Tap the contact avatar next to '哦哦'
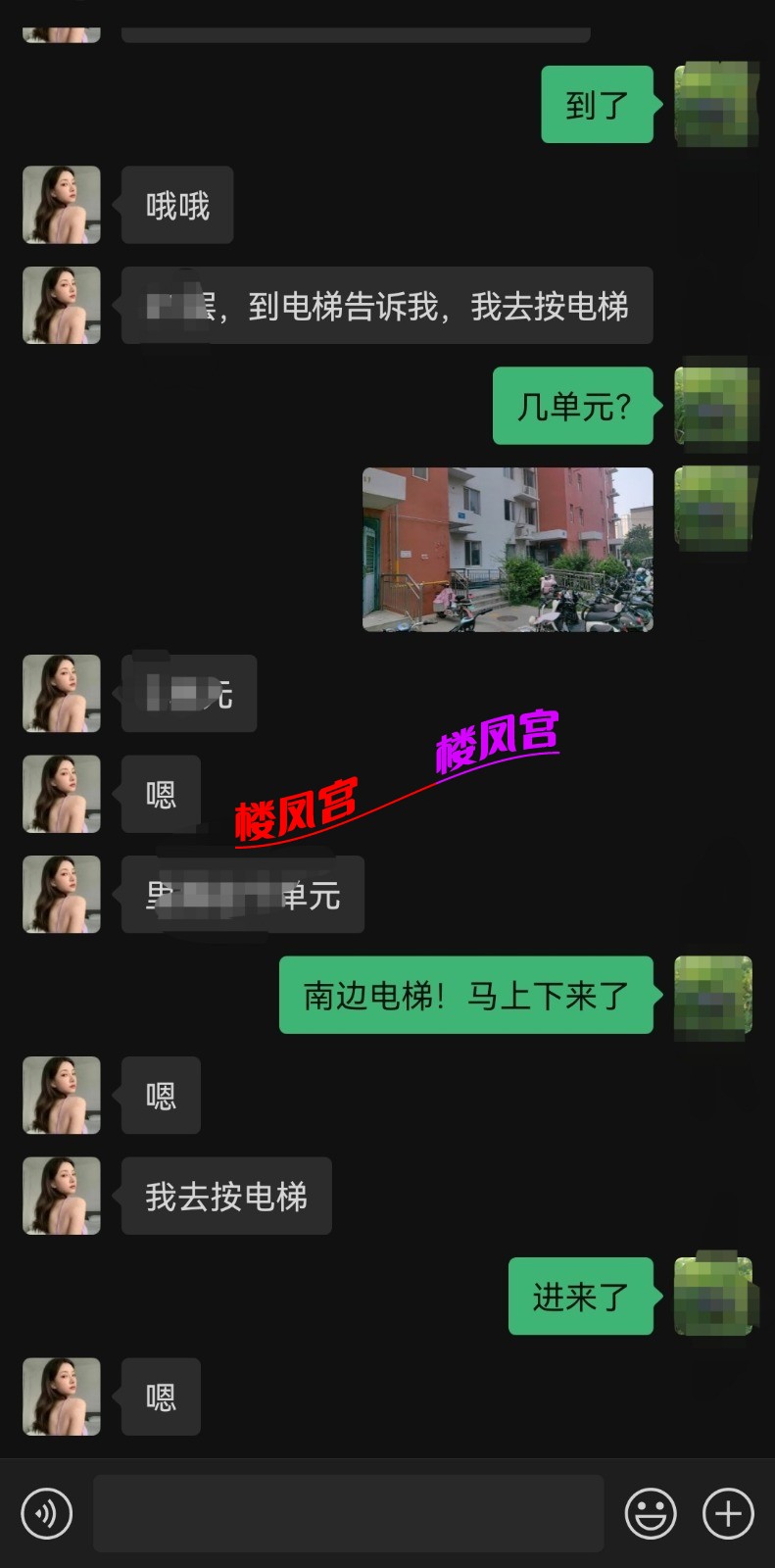Image resolution: width=775 pixels, height=1568 pixels. 61,203
